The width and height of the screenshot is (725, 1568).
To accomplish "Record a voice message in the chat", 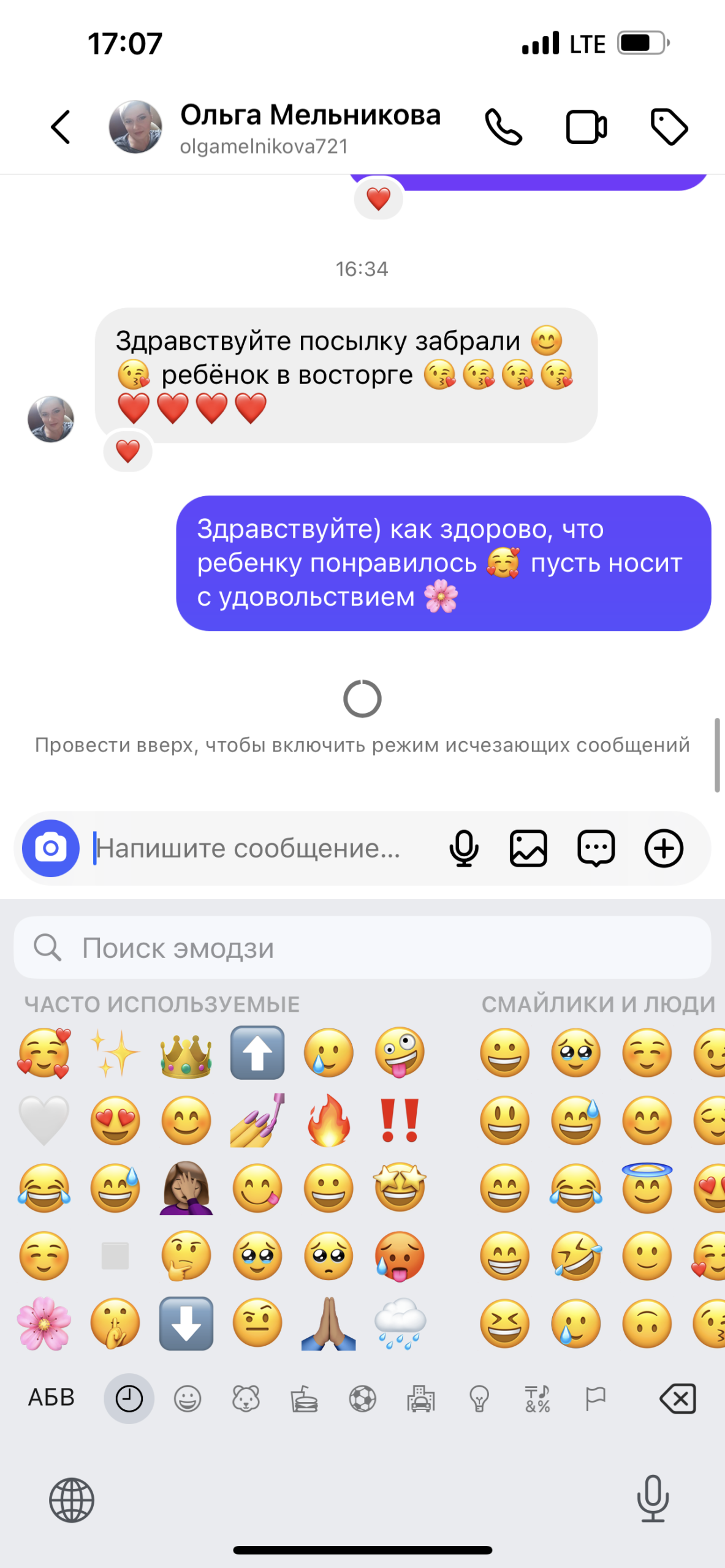I will 464,848.
